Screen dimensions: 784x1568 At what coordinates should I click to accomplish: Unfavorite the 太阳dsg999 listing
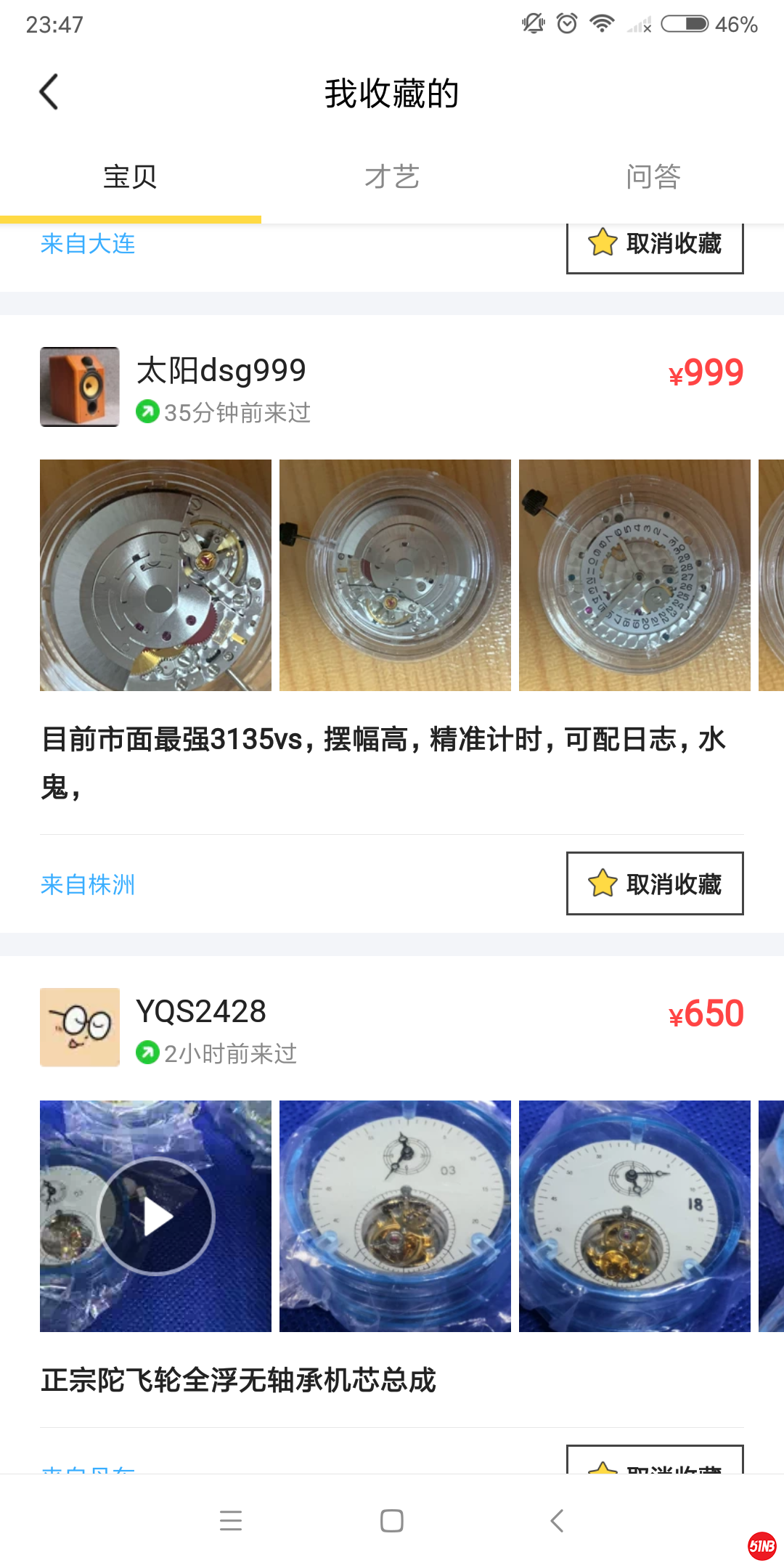click(x=654, y=883)
